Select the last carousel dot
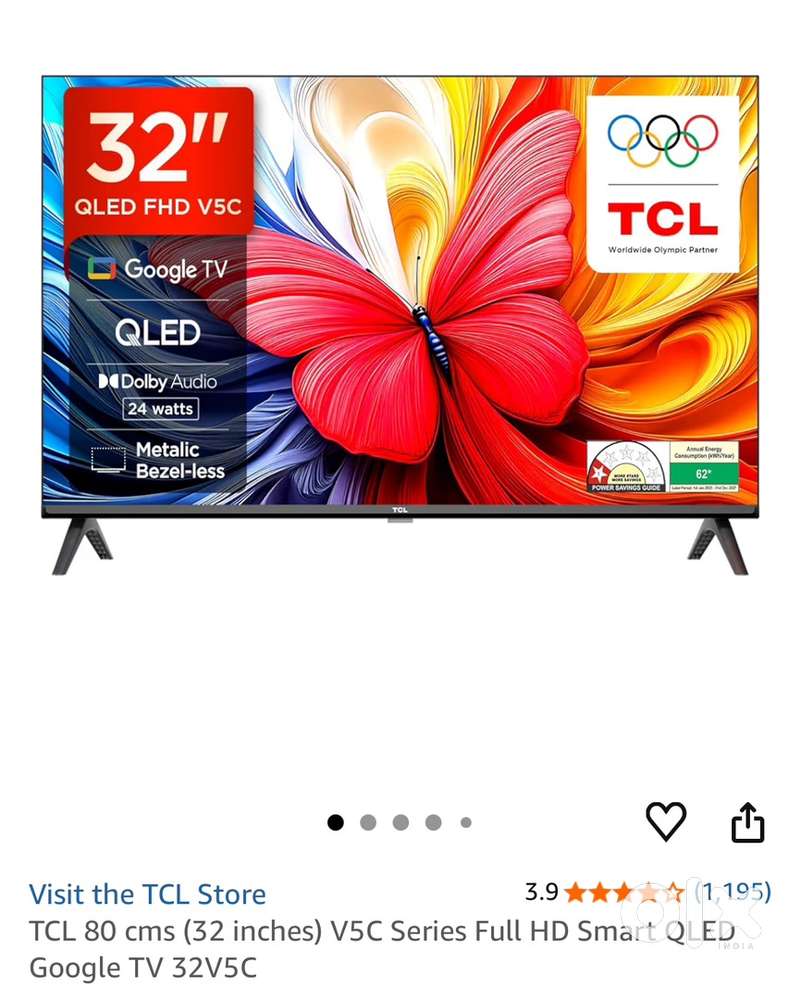 click(465, 823)
